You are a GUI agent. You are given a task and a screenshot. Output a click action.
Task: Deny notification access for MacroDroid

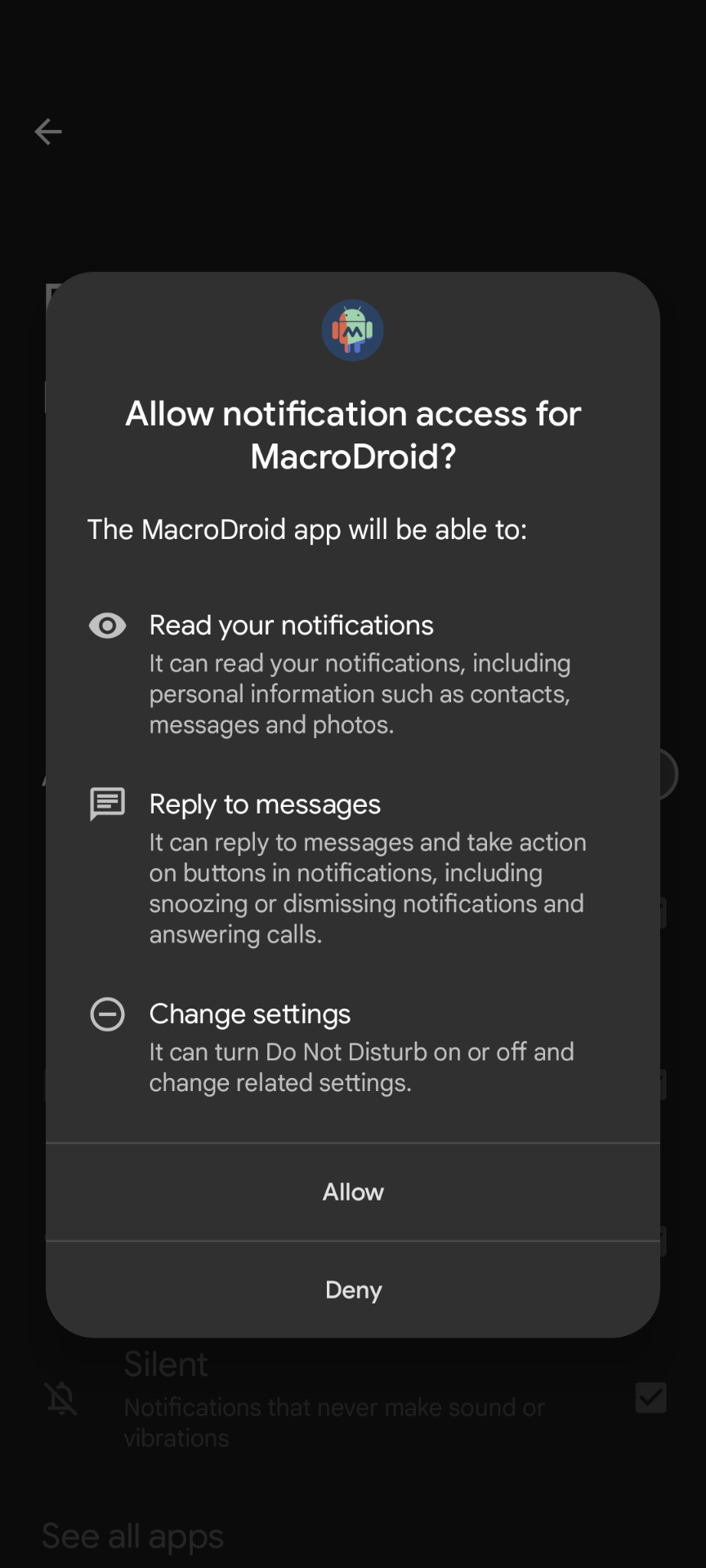(x=353, y=1290)
